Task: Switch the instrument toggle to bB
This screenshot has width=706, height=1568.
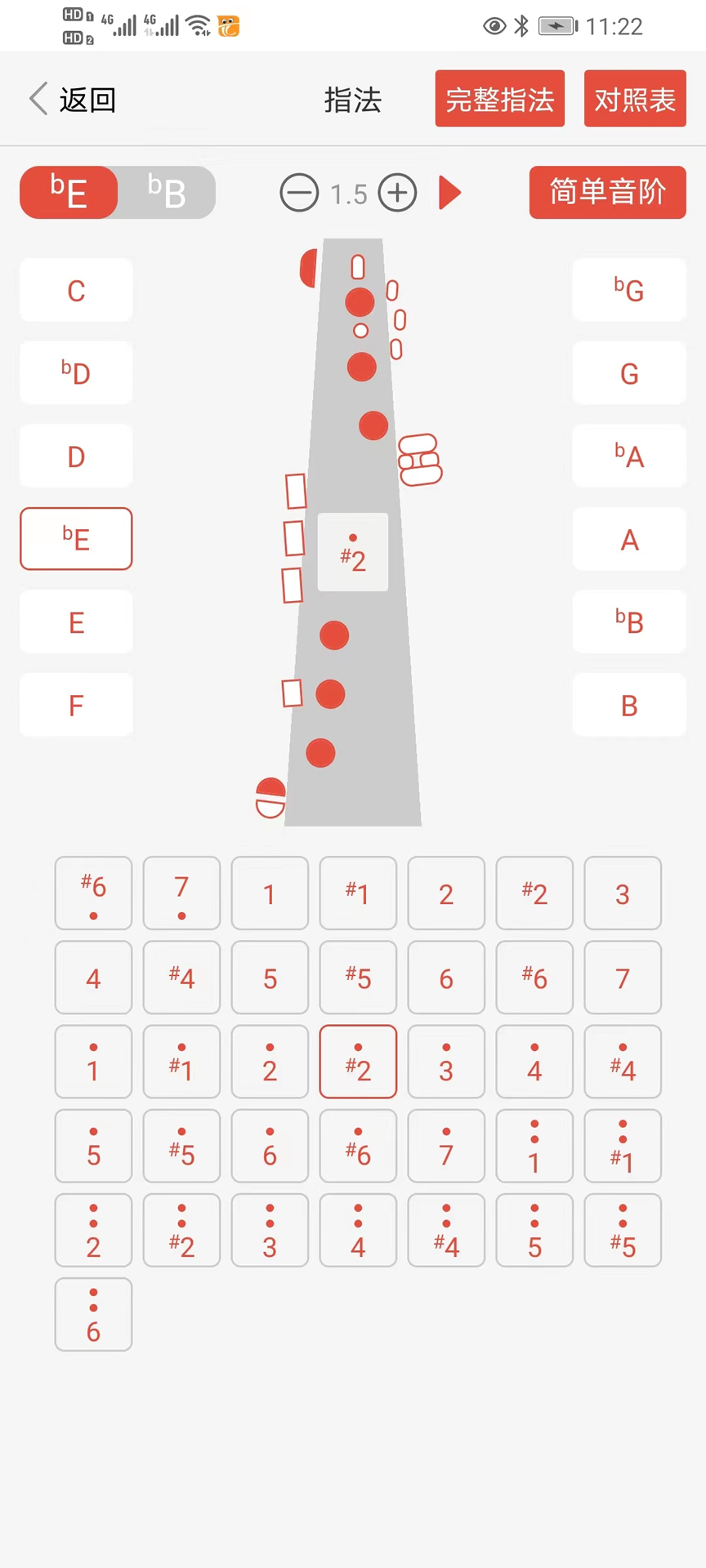Action: point(168,193)
